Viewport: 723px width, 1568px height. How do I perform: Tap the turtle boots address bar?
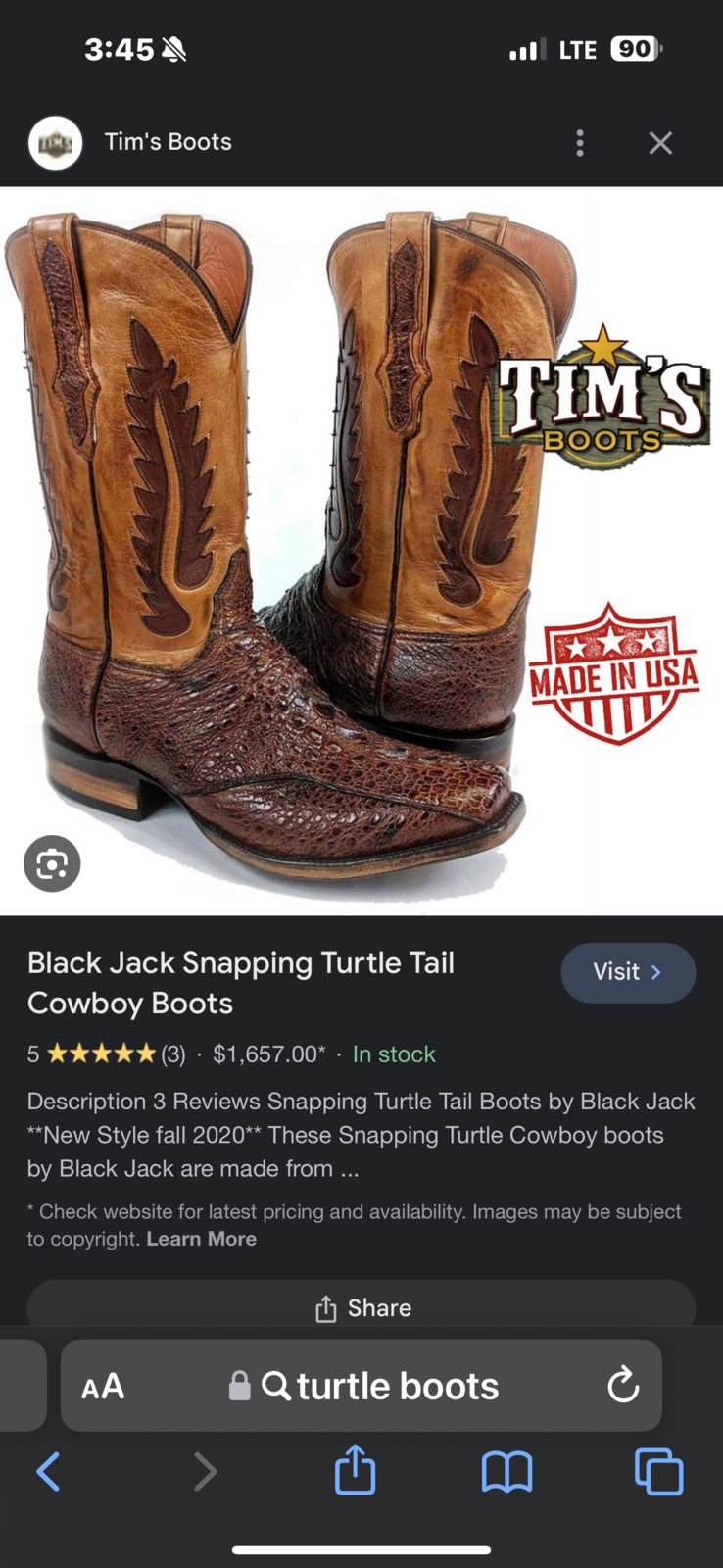point(362,1386)
